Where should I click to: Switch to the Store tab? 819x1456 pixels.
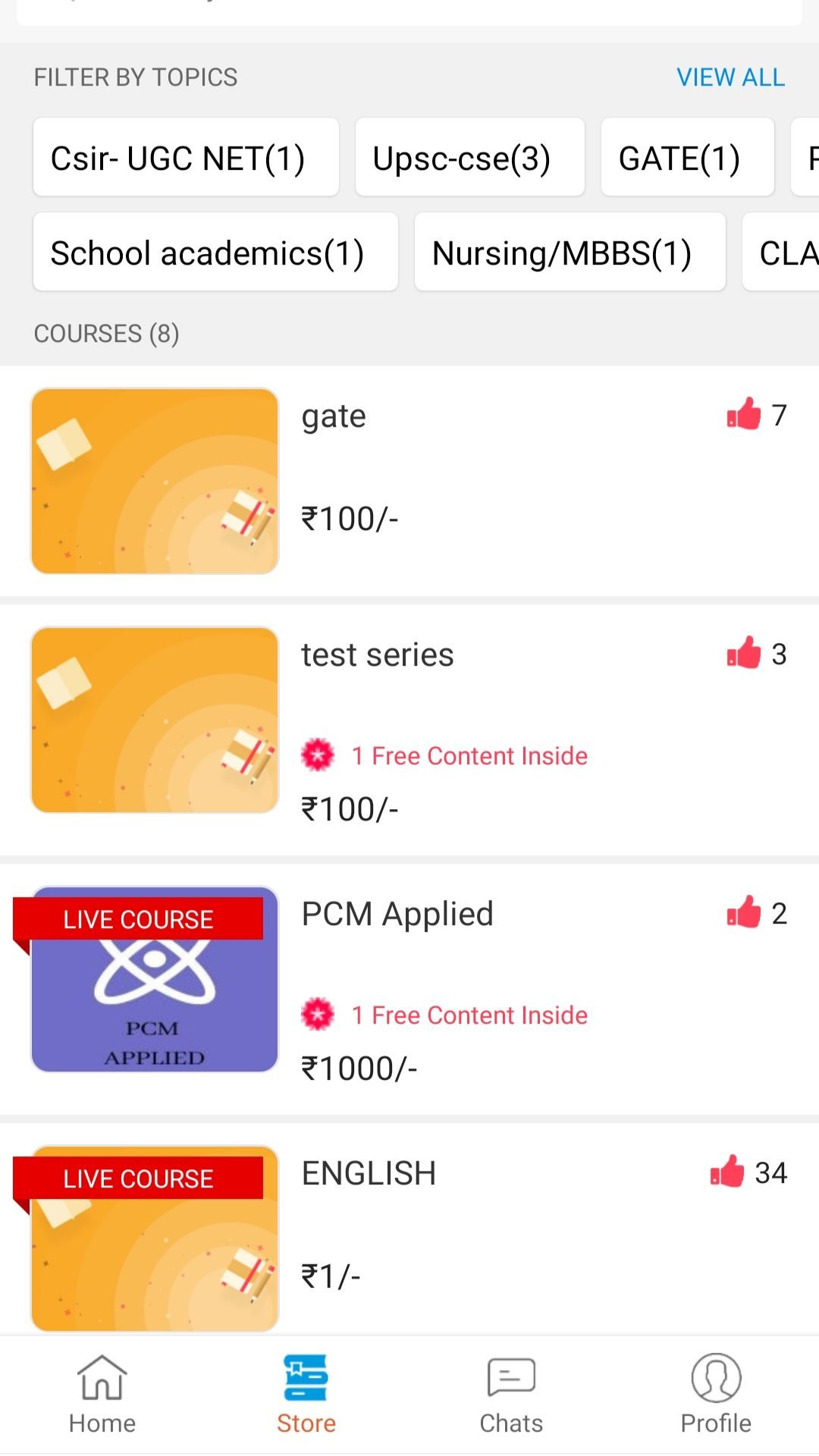306,1395
